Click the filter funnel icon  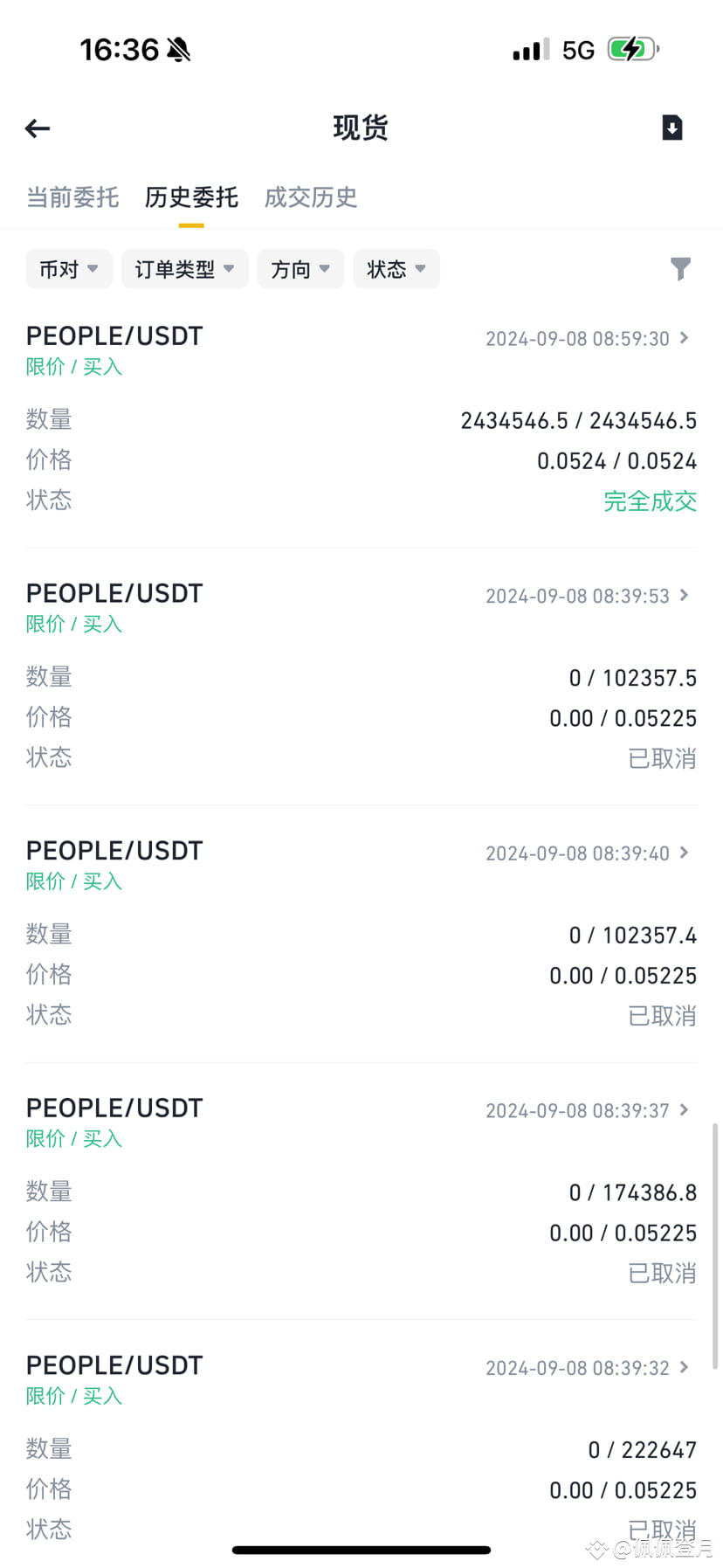coord(680,269)
